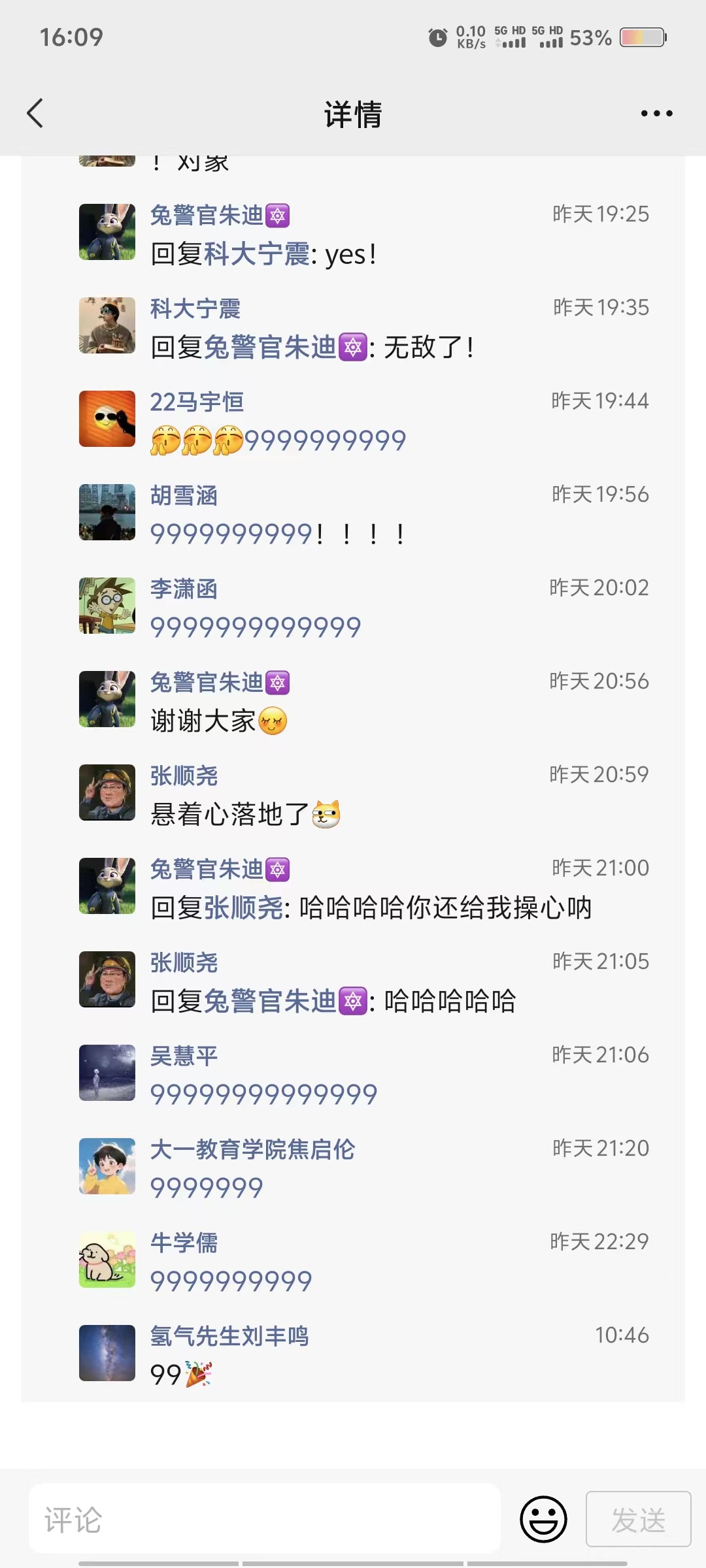Open the emoji picker

[x=543, y=1519]
